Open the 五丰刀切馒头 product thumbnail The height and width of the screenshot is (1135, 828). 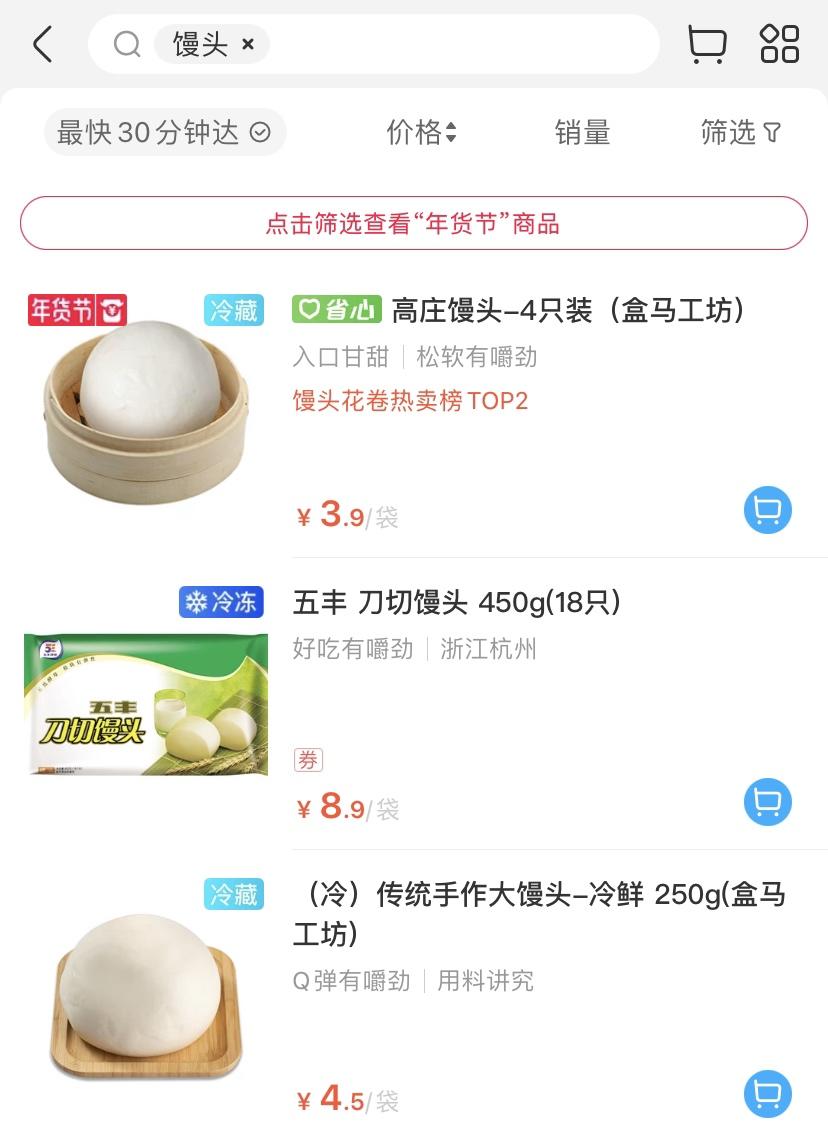point(146,705)
